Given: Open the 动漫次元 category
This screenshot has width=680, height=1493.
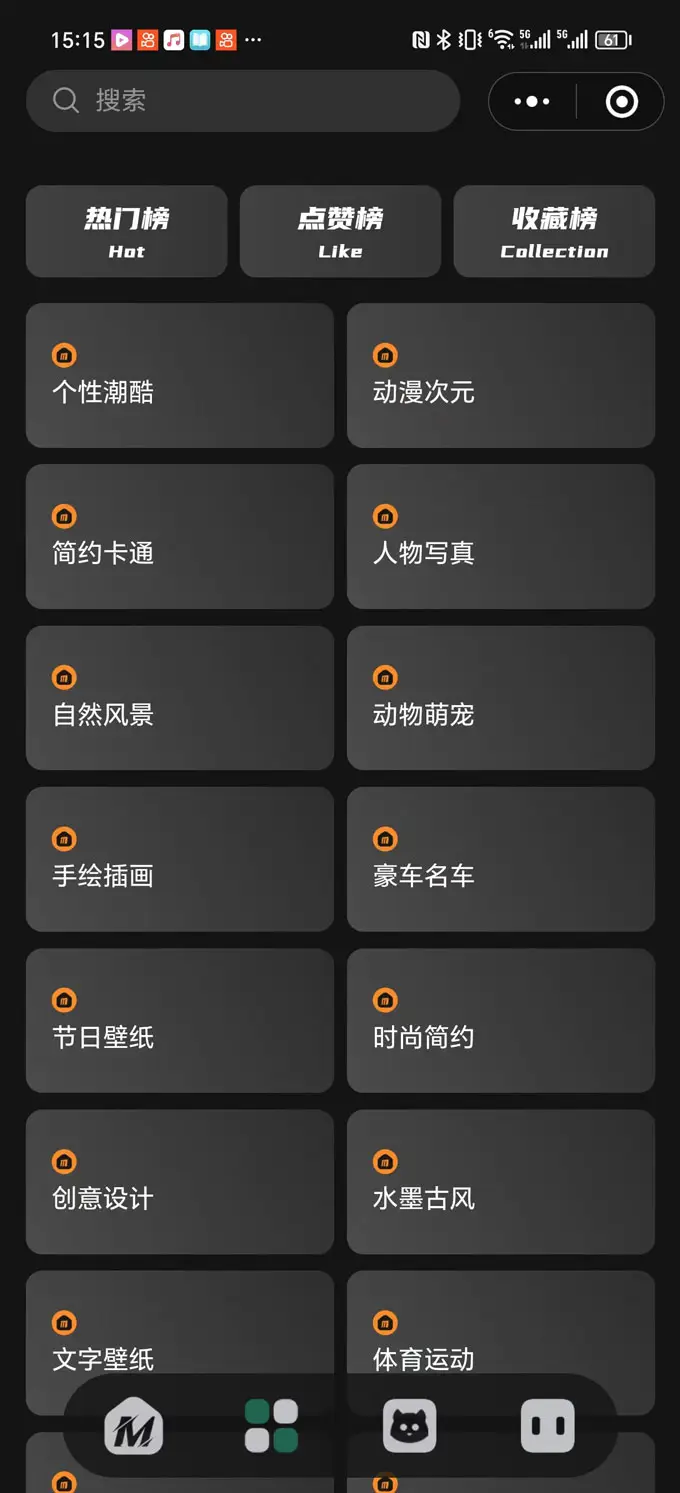Looking at the screenshot, I should [500, 375].
